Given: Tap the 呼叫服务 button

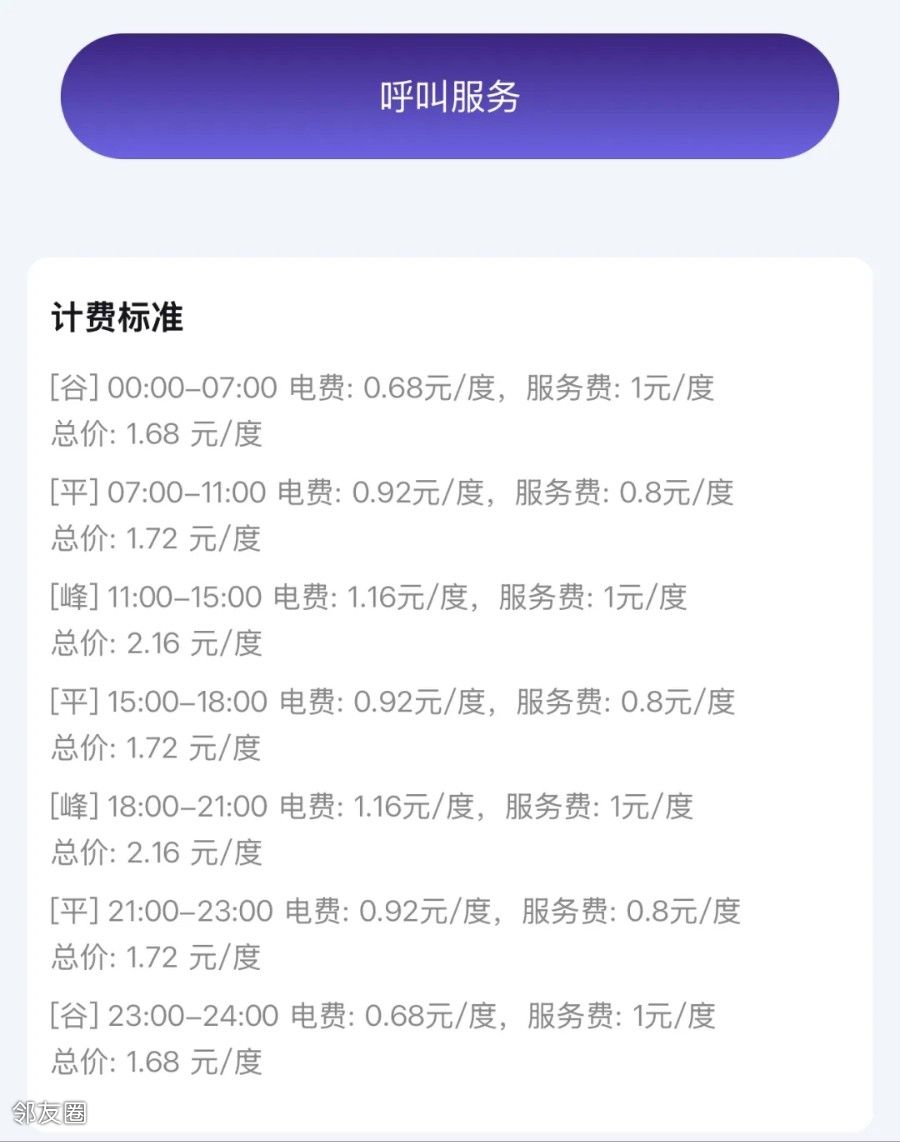Looking at the screenshot, I should coord(450,97).
